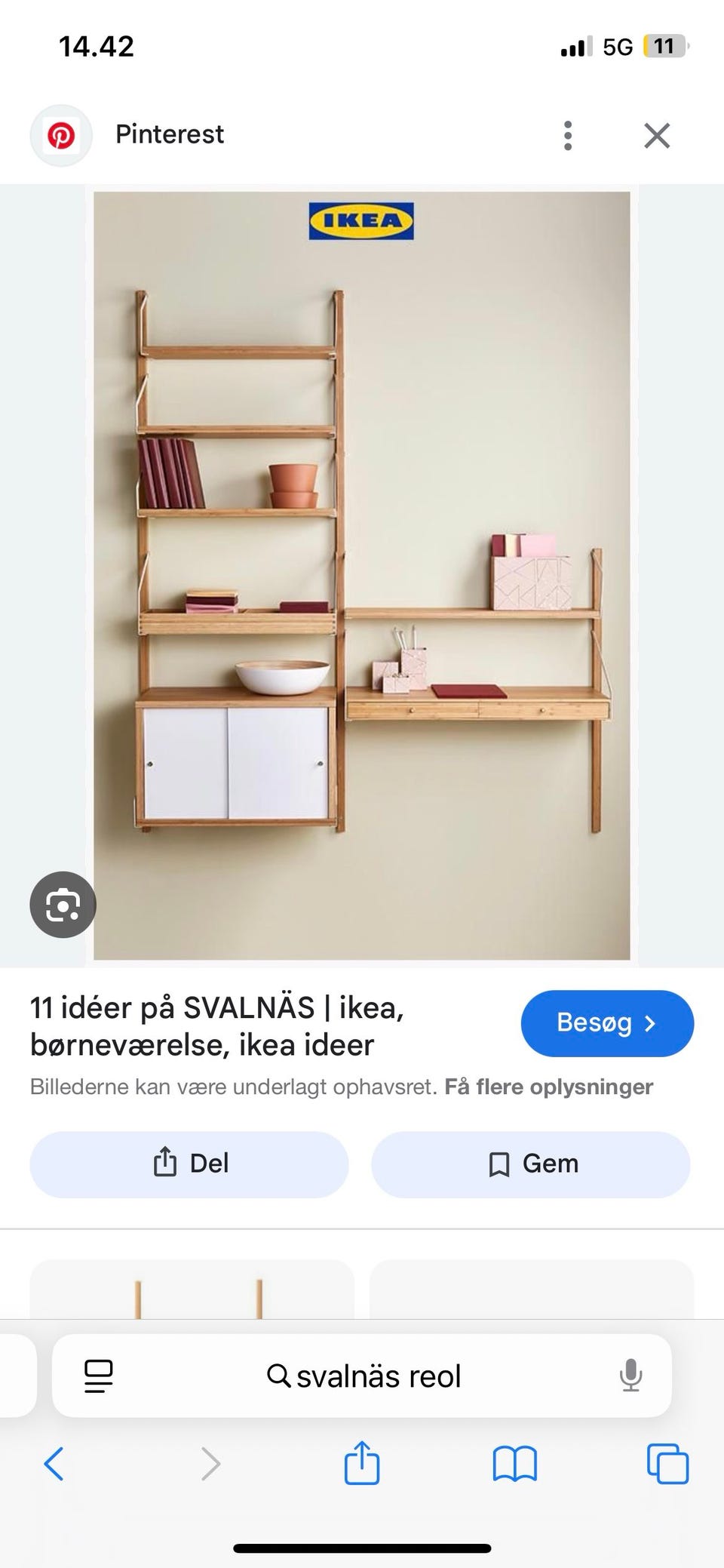This screenshot has width=724, height=1568.
Task: Tap the reader view icon beside search field
Action: (x=99, y=1376)
